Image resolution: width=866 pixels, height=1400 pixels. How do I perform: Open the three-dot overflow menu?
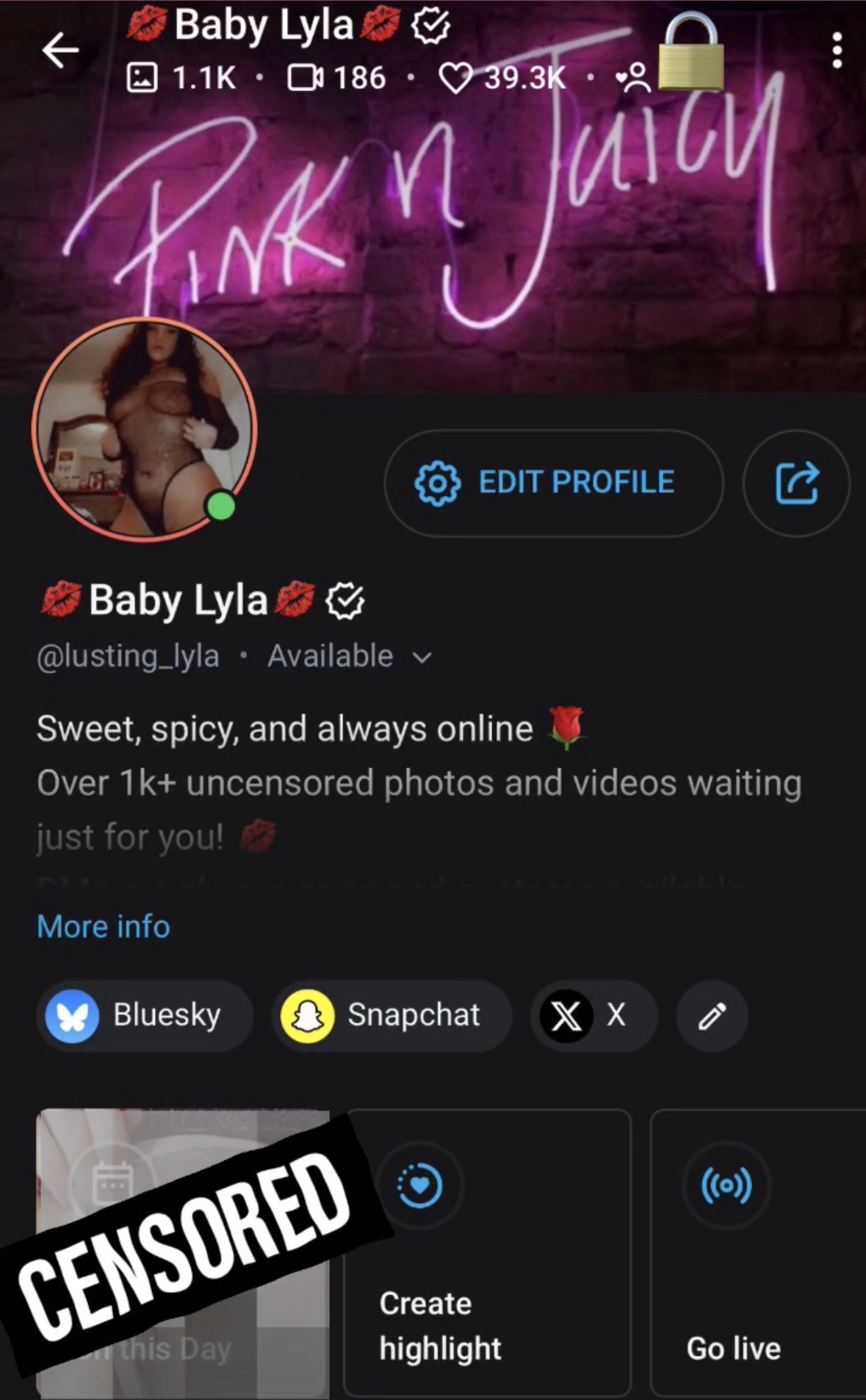point(837,51)
